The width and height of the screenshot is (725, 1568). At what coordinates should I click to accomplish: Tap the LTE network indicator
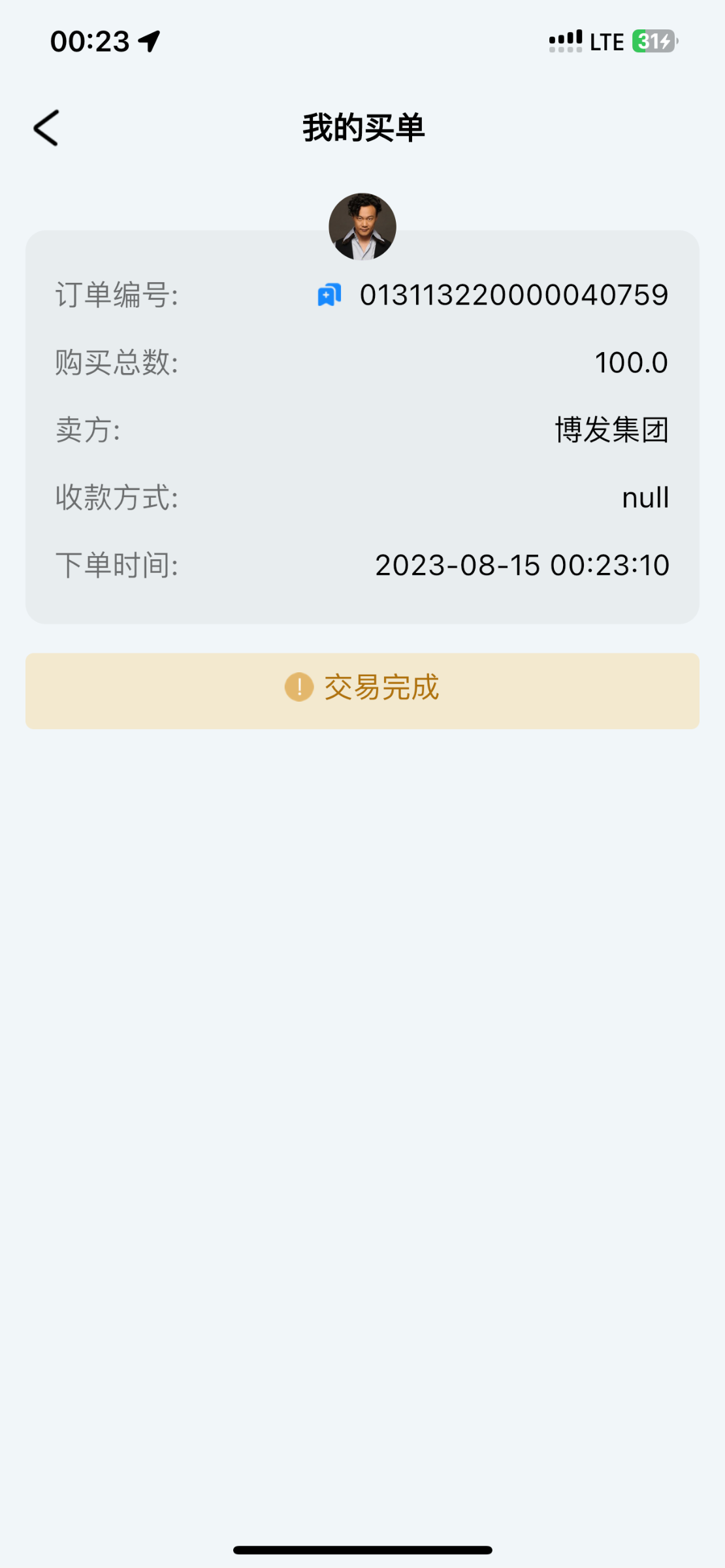tap(607, 41)
